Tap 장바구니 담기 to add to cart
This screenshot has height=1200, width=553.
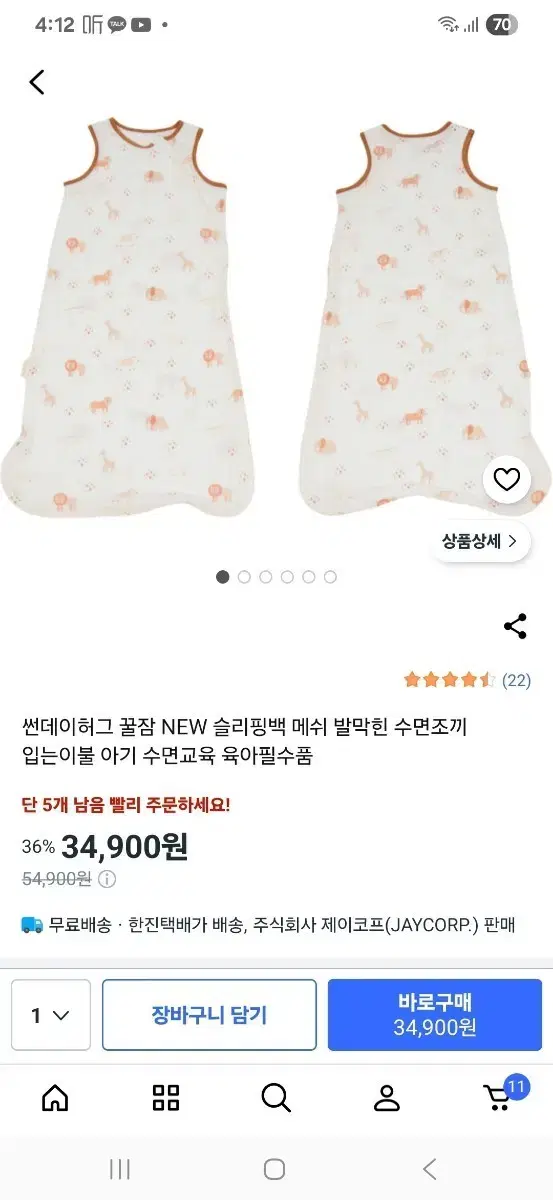209,1015
